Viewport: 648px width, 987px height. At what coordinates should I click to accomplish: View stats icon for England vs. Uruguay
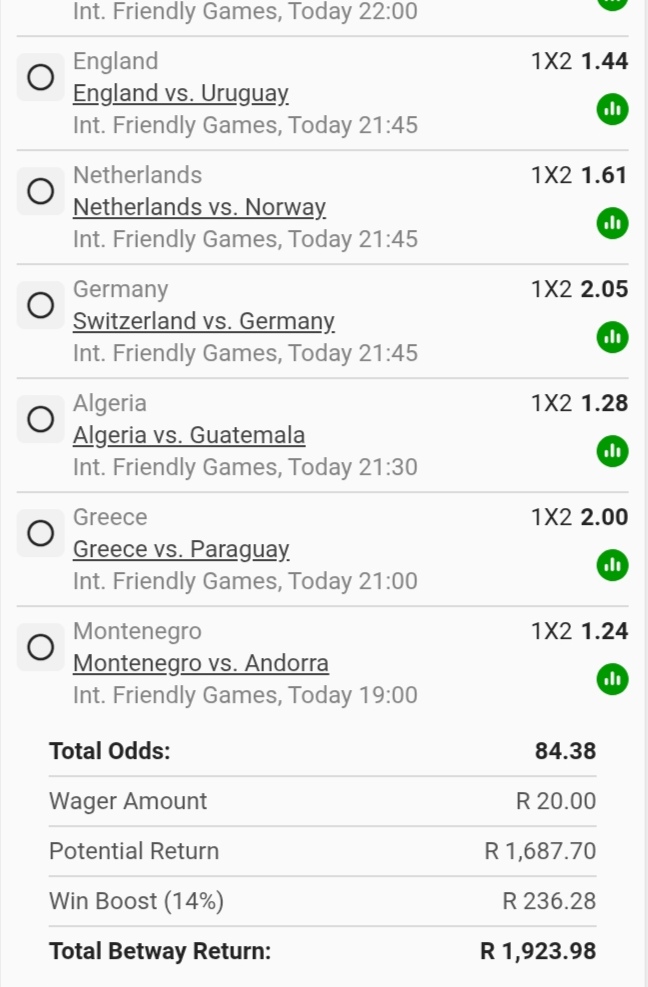click(612, 109)
